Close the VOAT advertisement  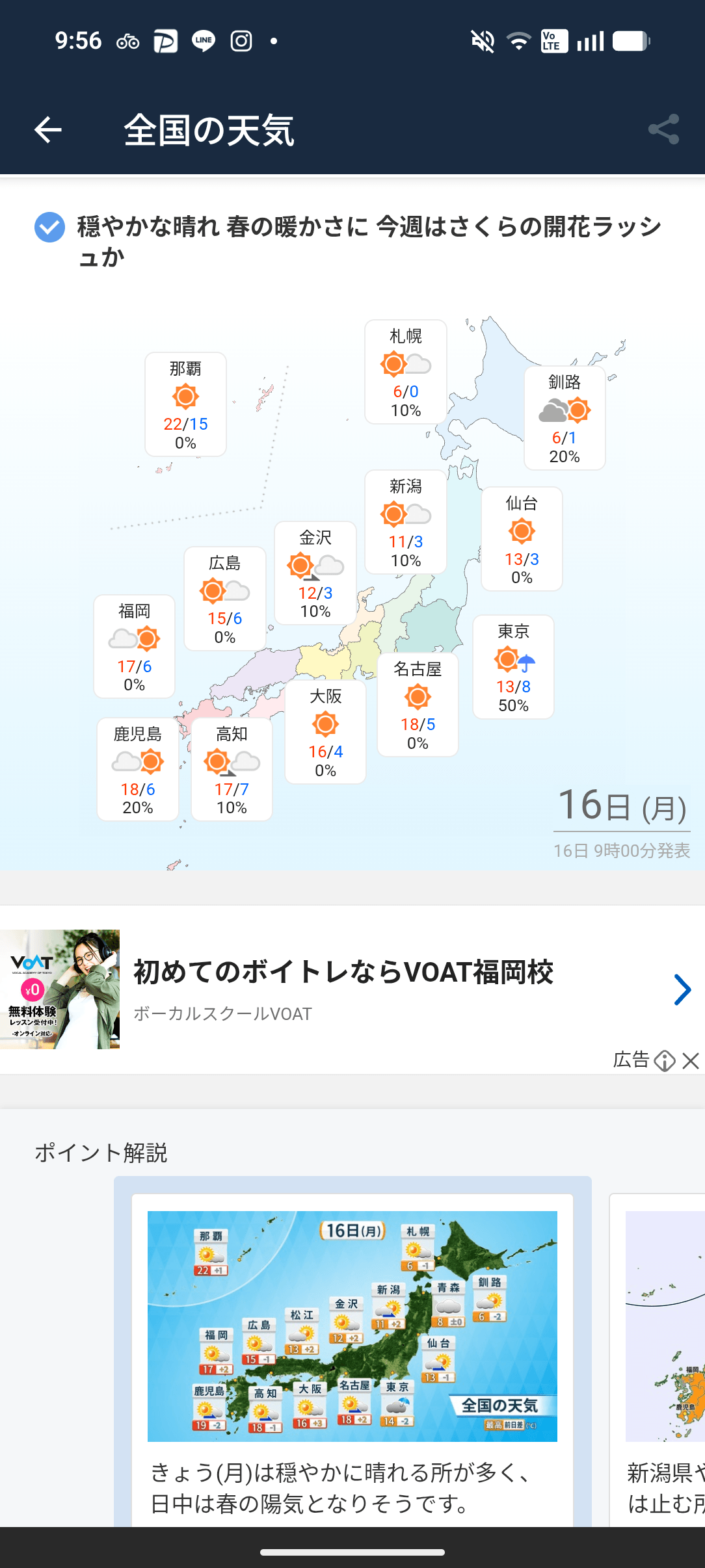coord(691,1061)
